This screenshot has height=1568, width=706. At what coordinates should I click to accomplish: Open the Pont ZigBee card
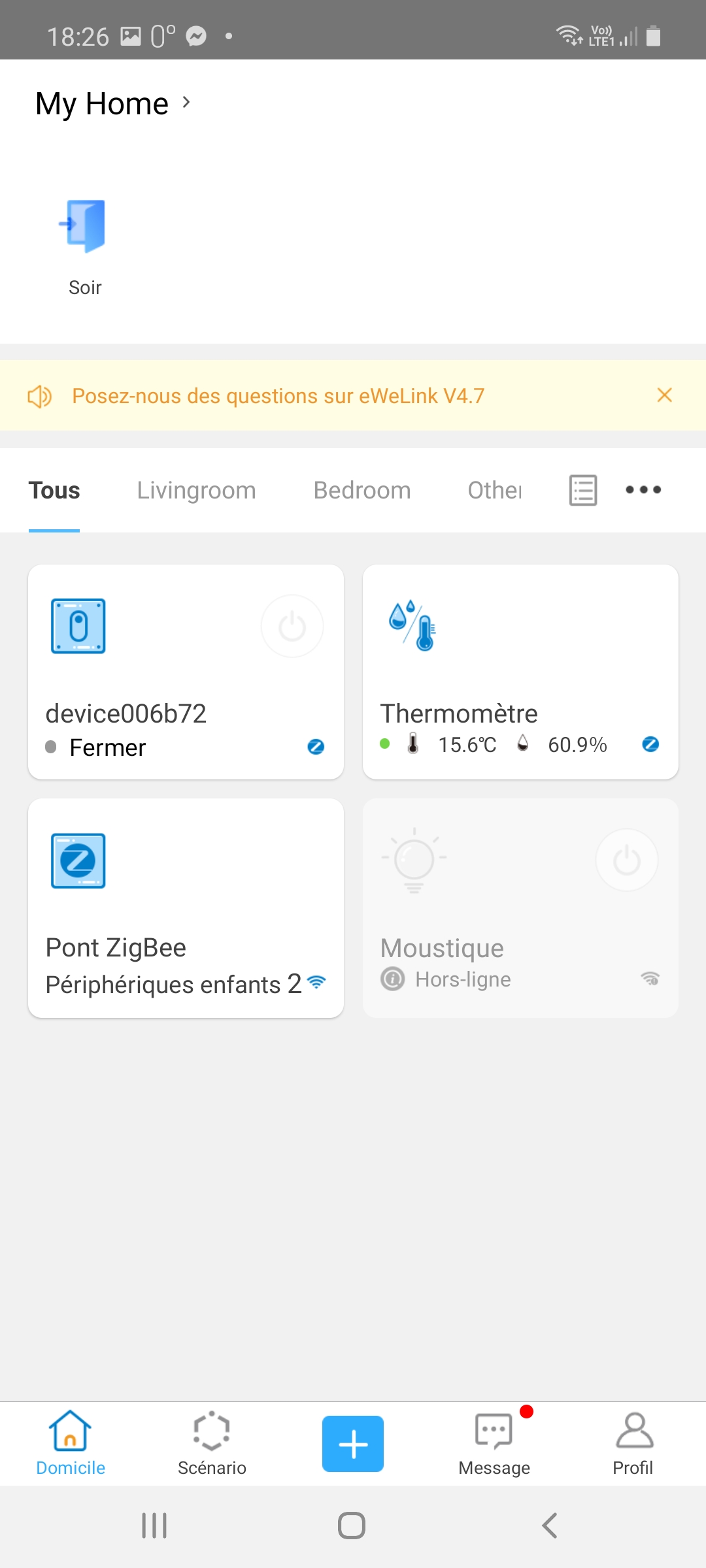(x=186, y=908)
